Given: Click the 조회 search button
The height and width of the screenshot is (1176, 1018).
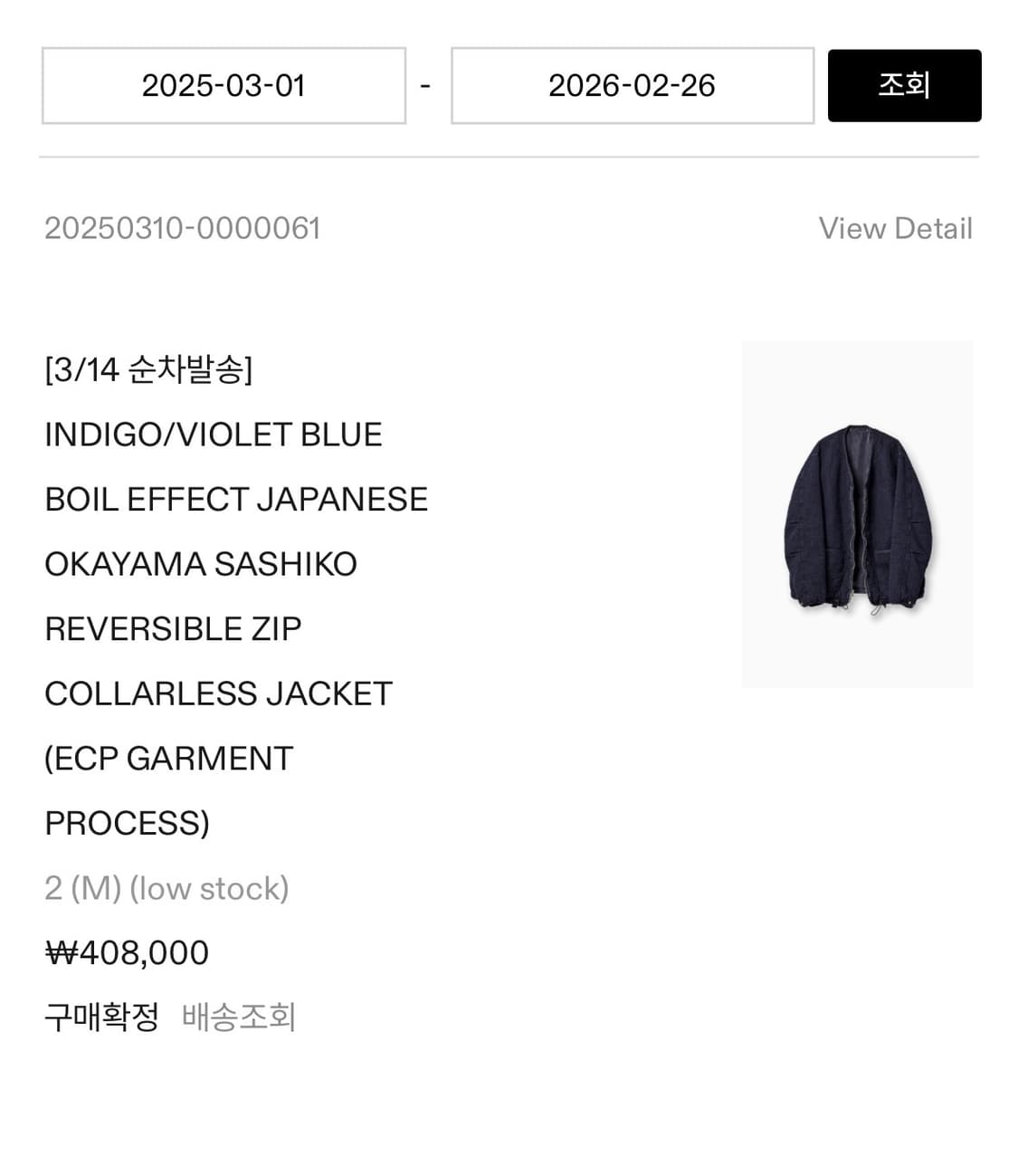Looking at the screenshot, I should [x=903, y=85].
